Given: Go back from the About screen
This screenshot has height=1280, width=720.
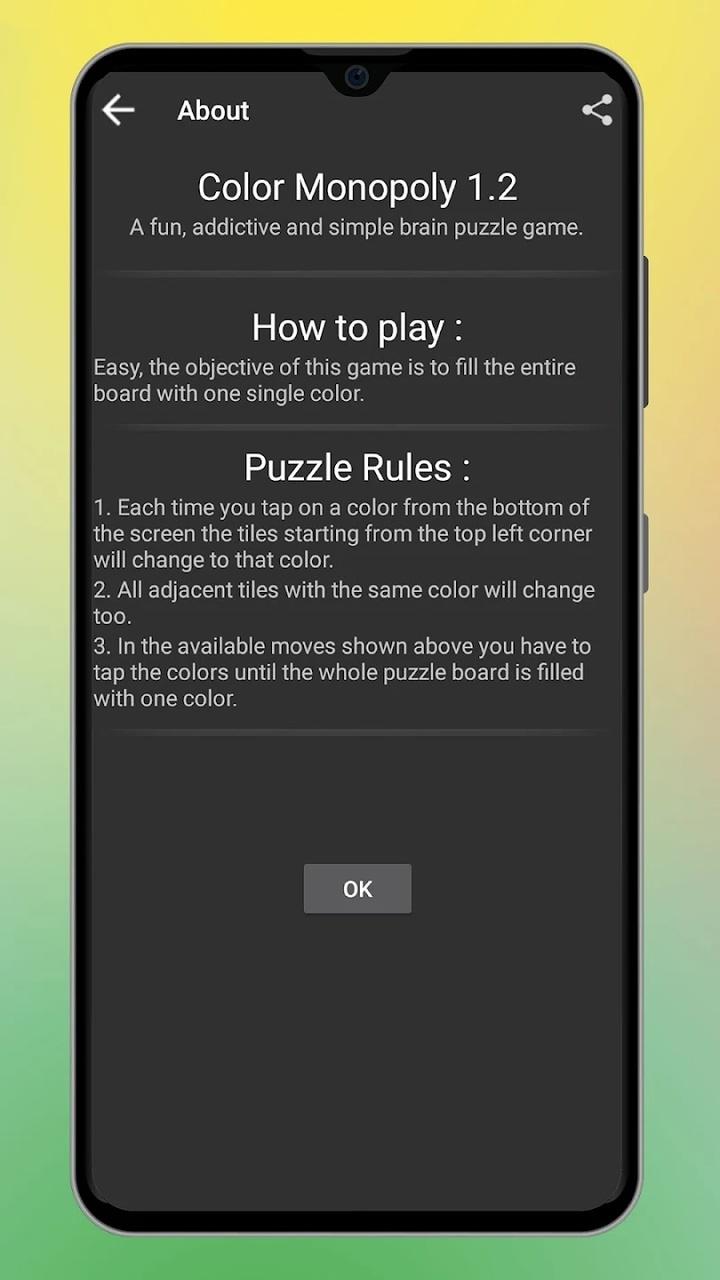Looking at the screenshot, I should point(118,110).
